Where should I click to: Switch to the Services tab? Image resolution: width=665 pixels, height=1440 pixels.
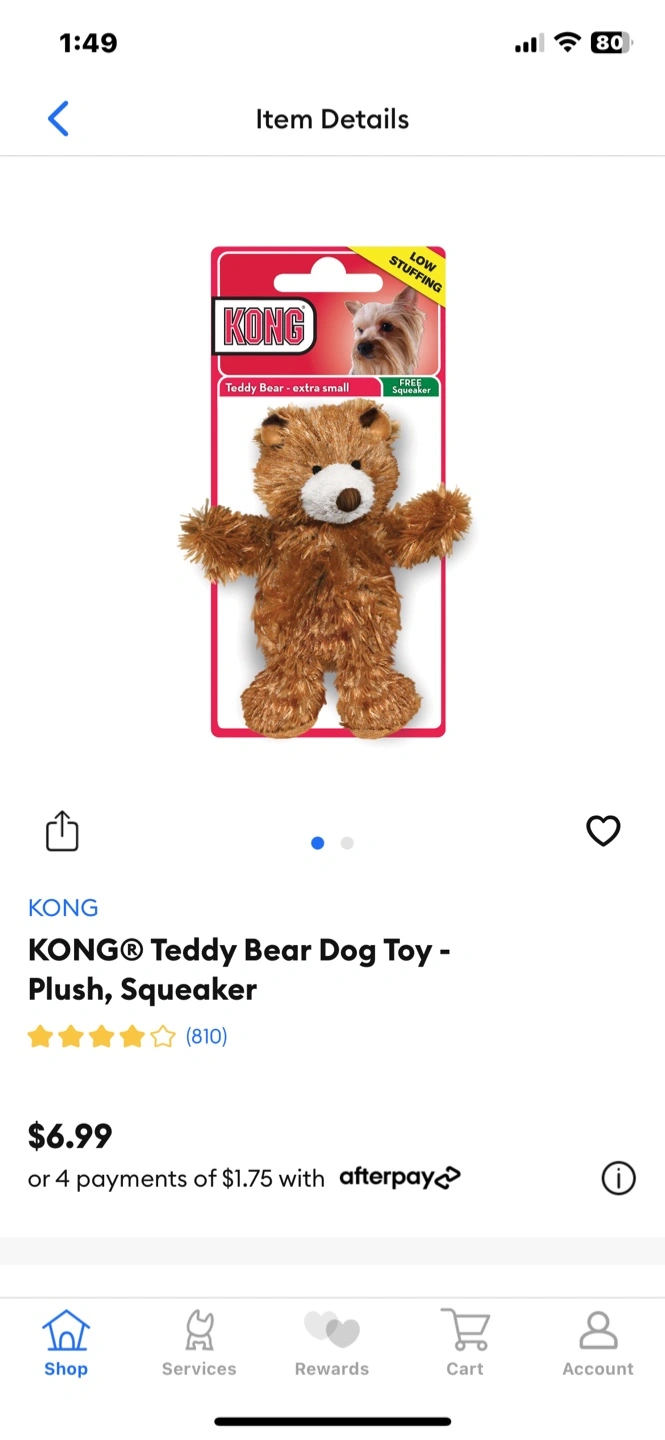click(199, 1343)
